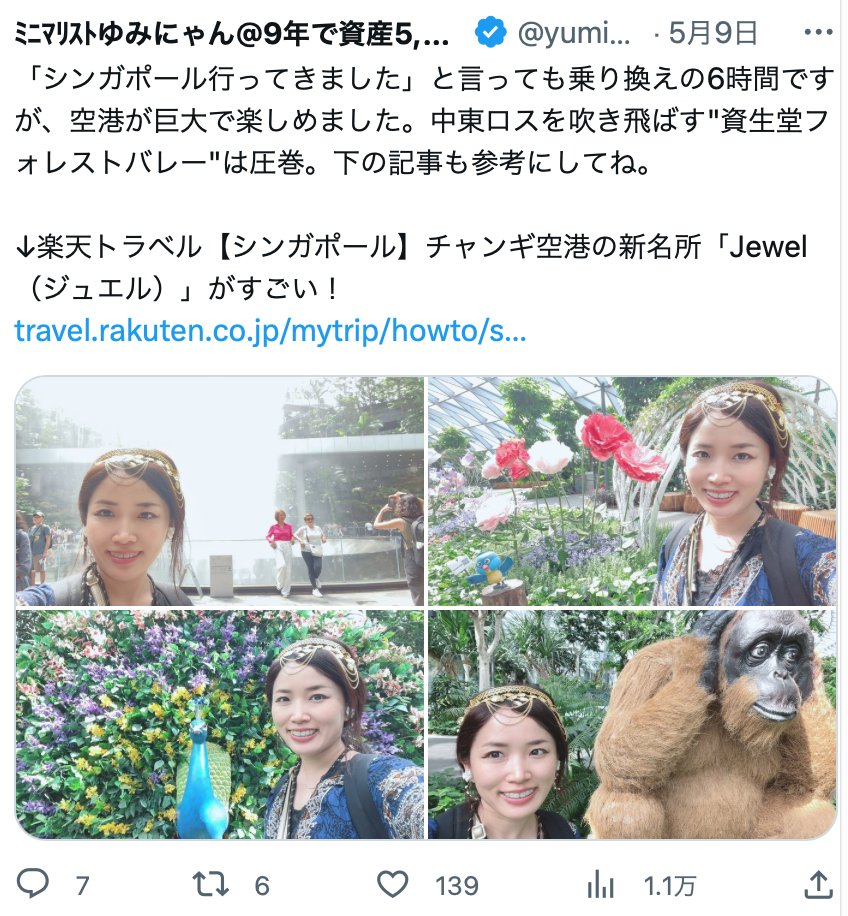Open the orangutan statue selfie photo
This screenshot has height=916, width=848.
pos(632,724)
